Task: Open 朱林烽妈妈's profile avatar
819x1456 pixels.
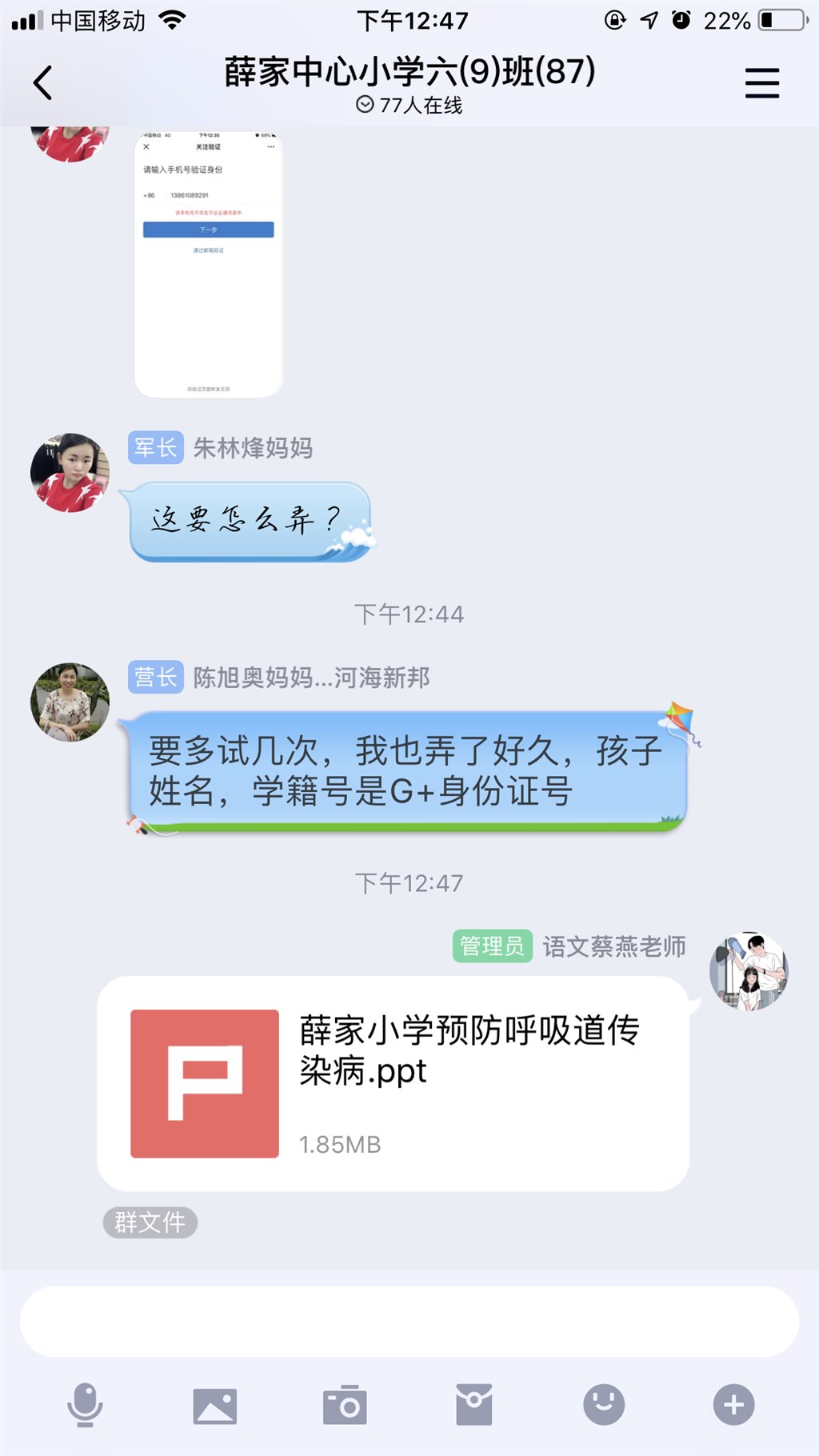Action: click(70, 473)
